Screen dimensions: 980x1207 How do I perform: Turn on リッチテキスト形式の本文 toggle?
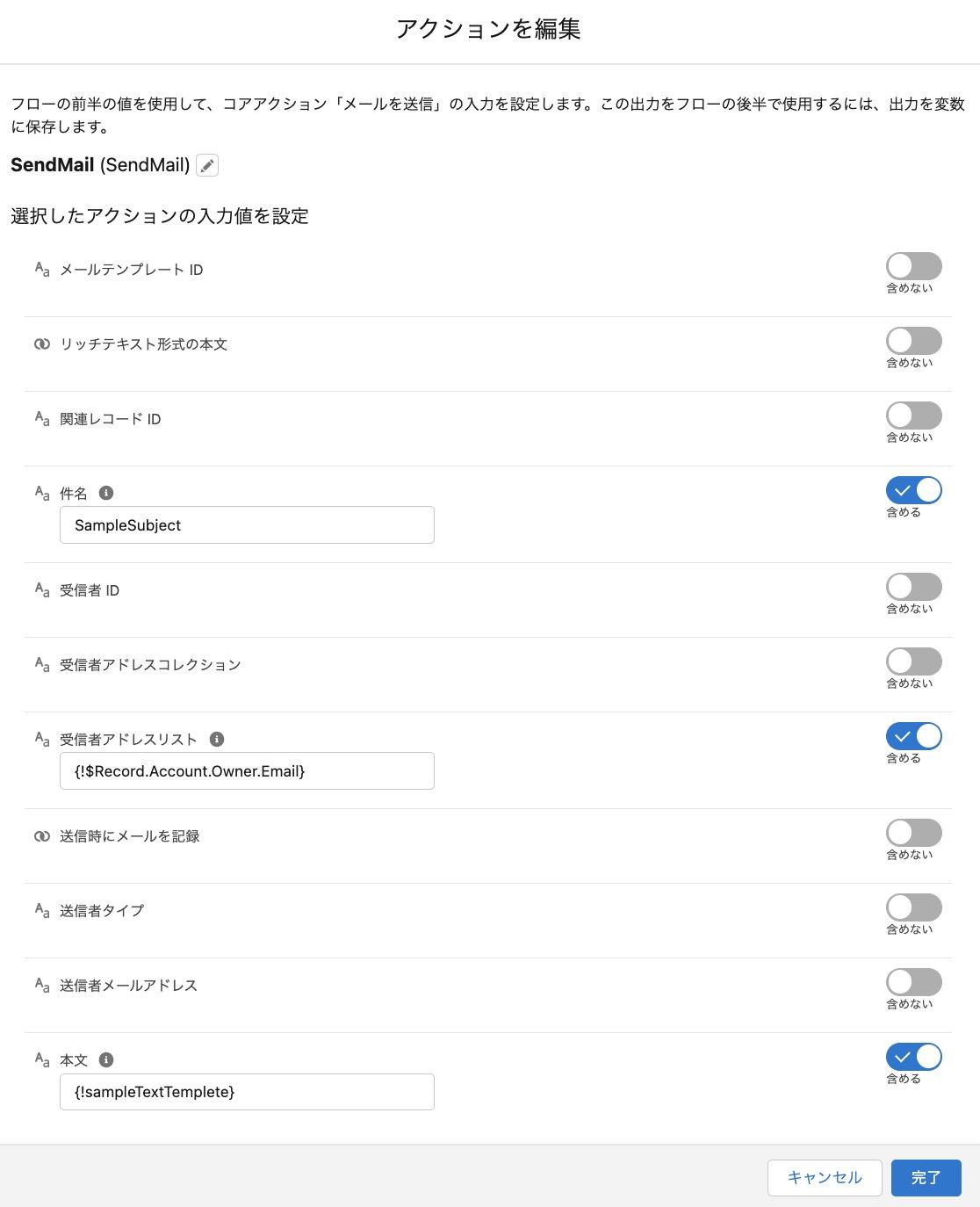(913, 341)
